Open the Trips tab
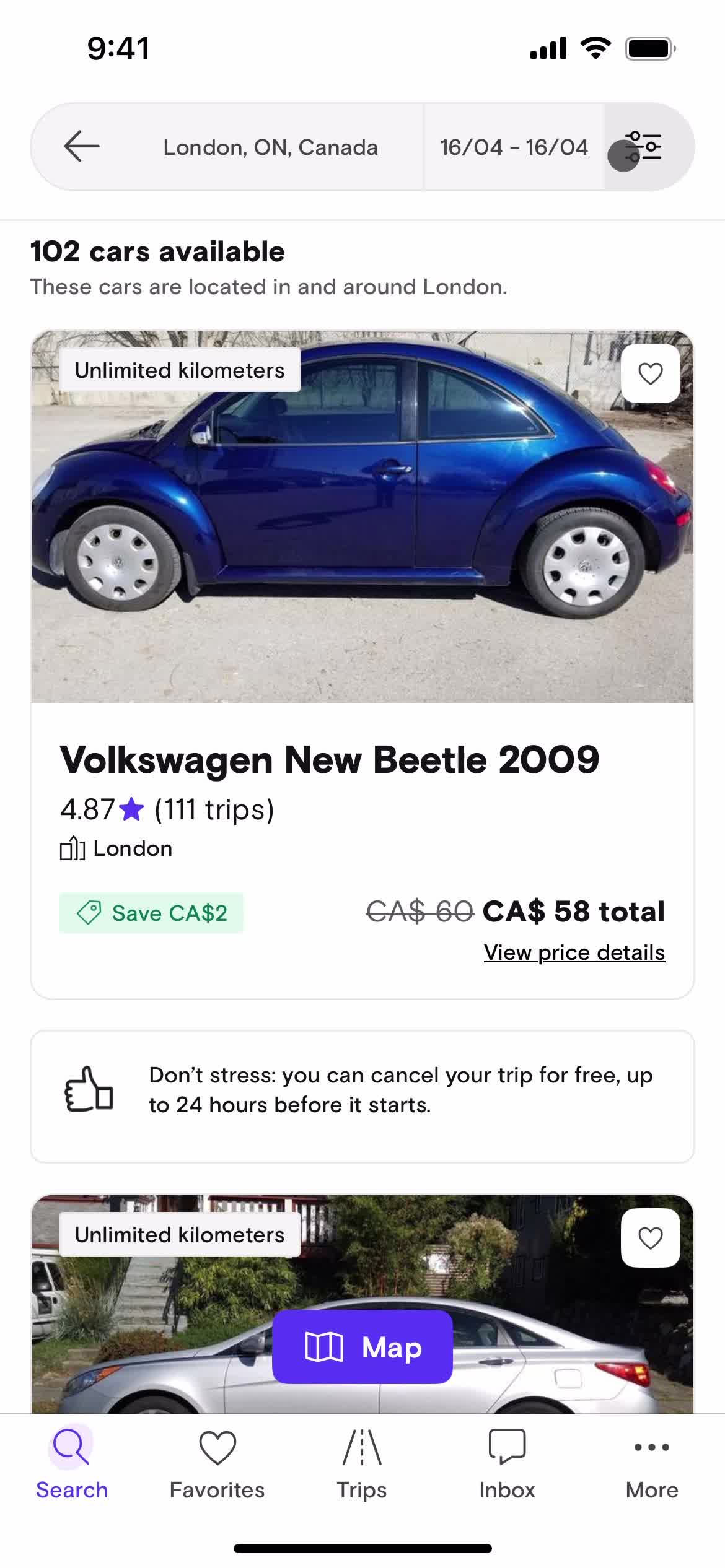Screen dimensions: 725x1568 362,1464
